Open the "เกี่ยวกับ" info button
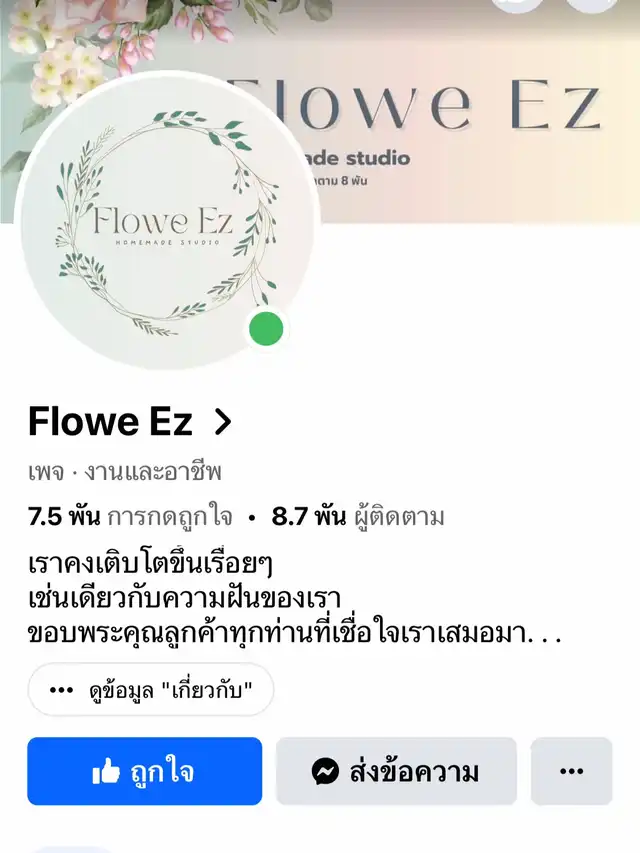This screenshot has height=853, width=640. [150, 690]
